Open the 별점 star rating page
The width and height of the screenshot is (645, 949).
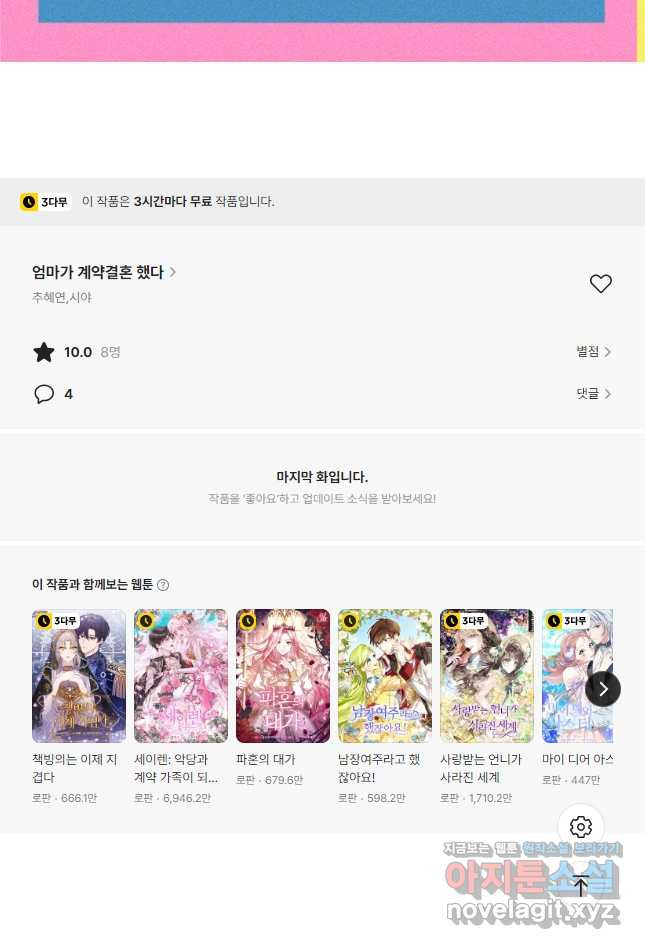coord(593,352)
